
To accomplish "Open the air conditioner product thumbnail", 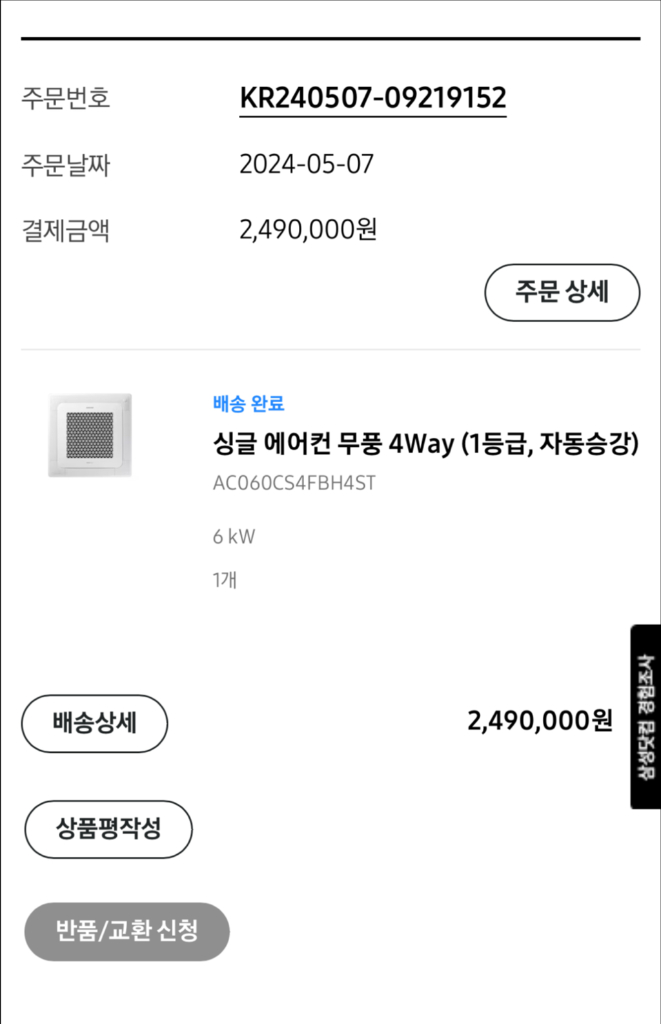I will tap(90, 434).
